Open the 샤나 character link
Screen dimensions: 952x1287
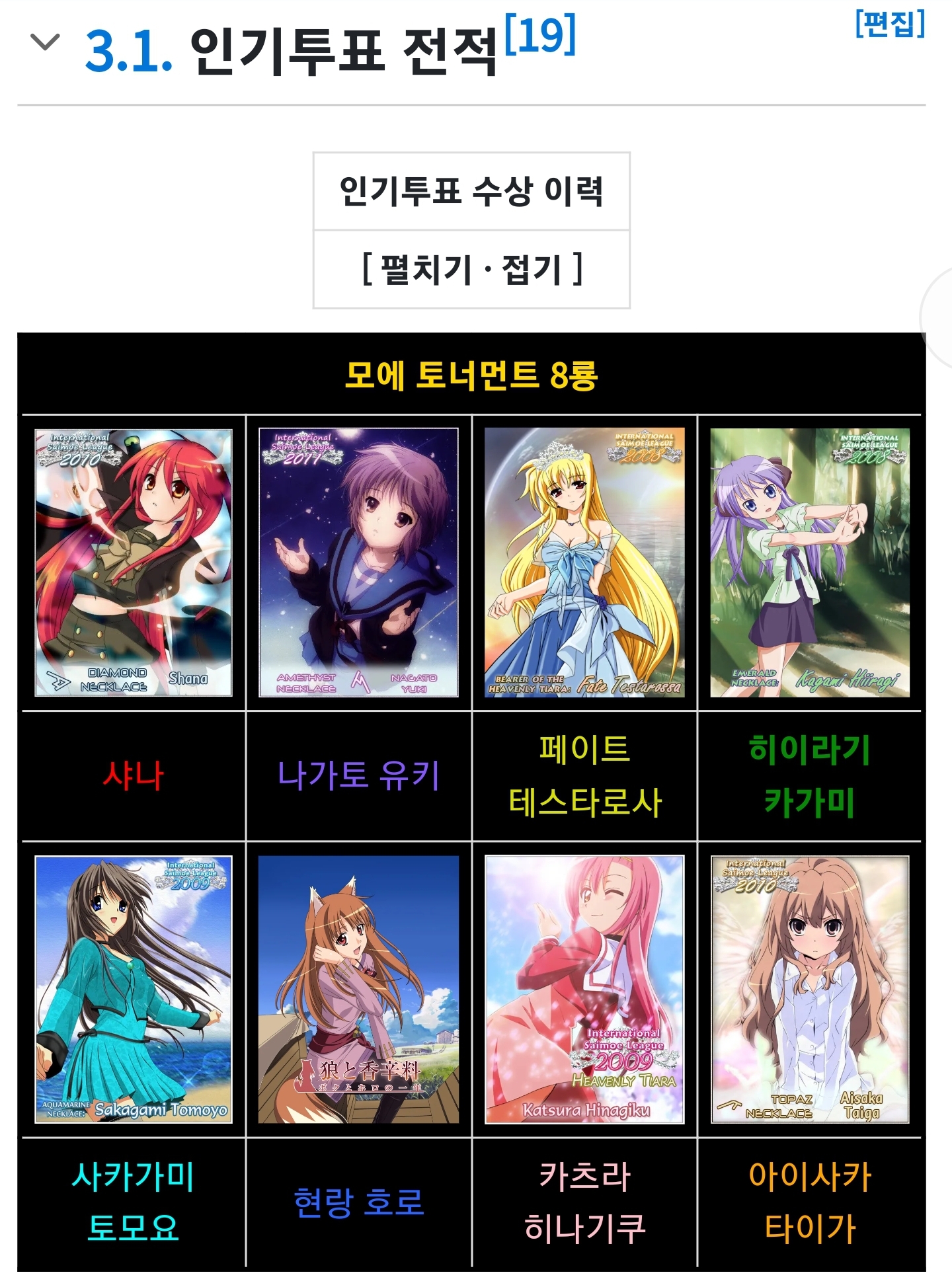[133, 775]
